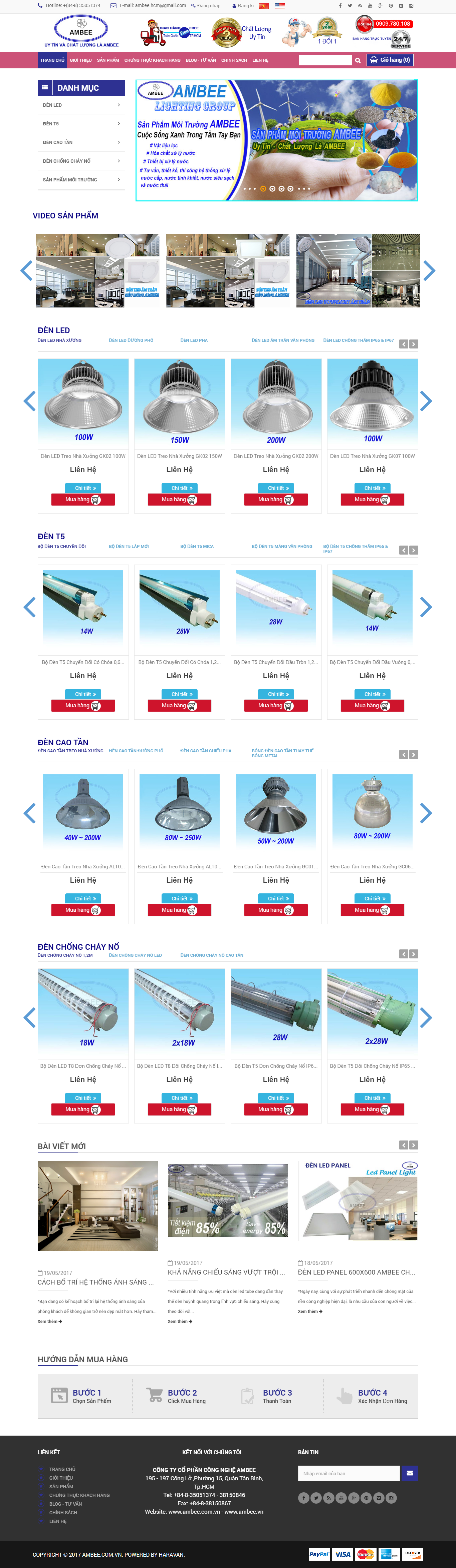Open the Bộ đèn T5 mica subcategory
Screen dimensions: 456x1568
tap(197, 547)
